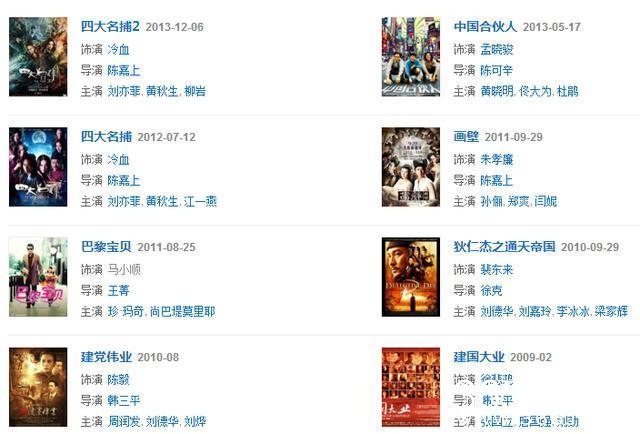Viewport: 640px width, 434px height.
Task: Open the 中国合伙人 movie title link
Action: click(485, 27)
